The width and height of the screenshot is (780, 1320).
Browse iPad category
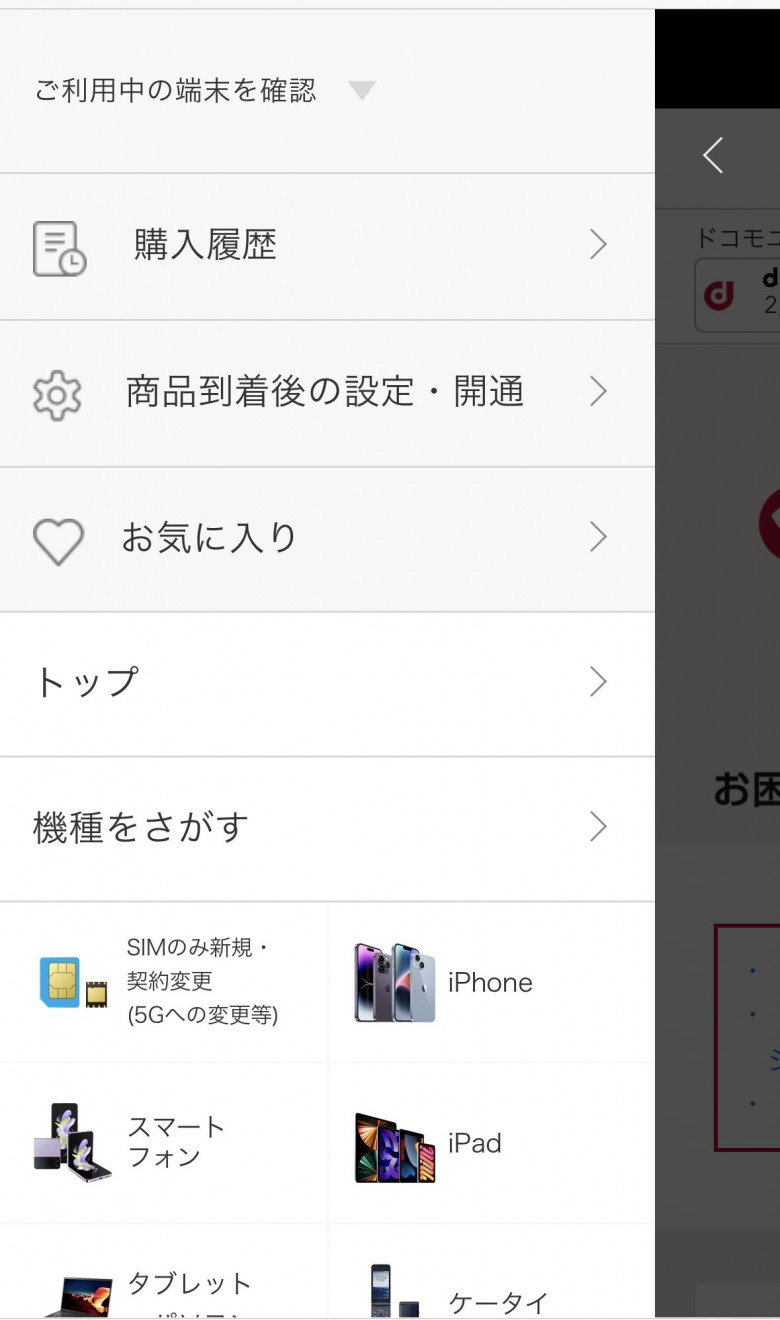[490, 1142]
